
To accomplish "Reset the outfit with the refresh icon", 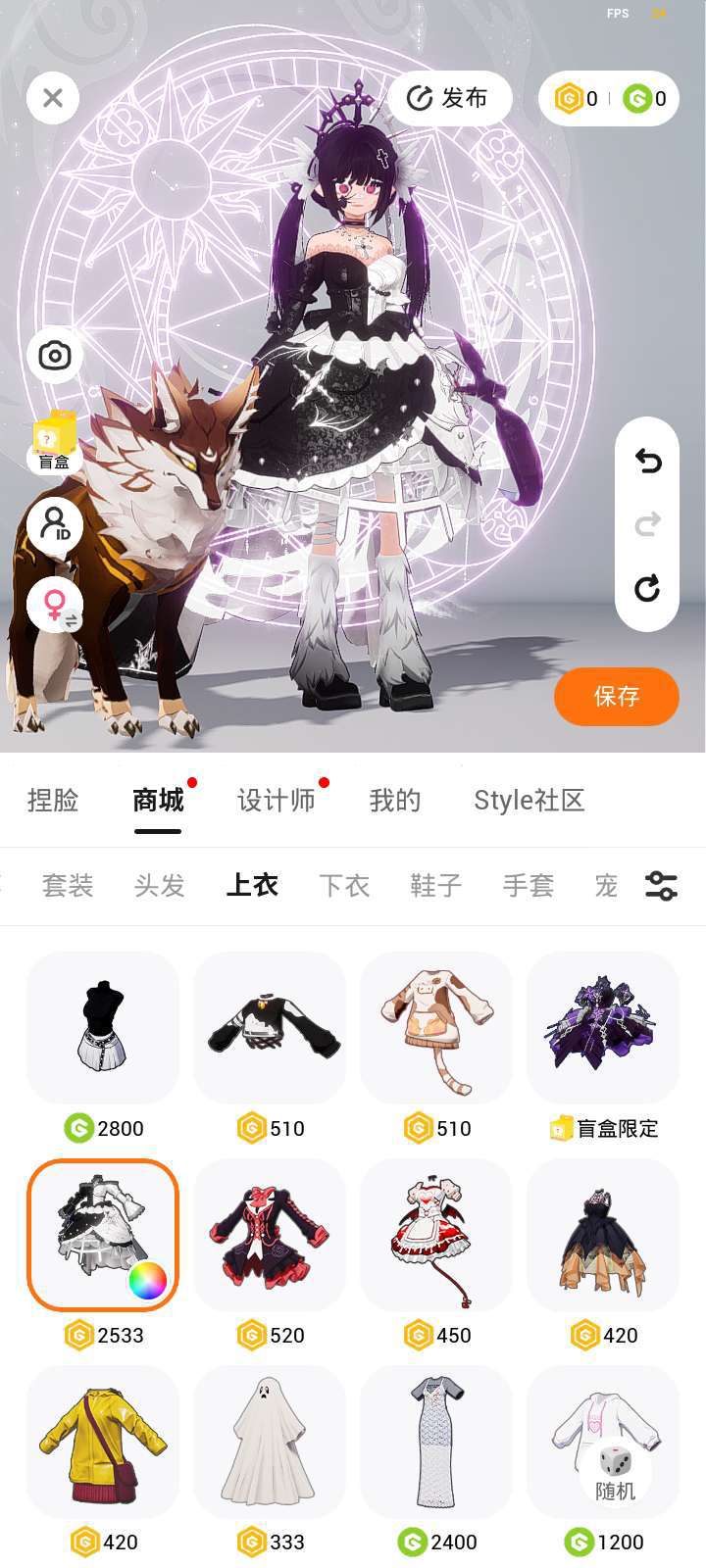I will (647, 588).
